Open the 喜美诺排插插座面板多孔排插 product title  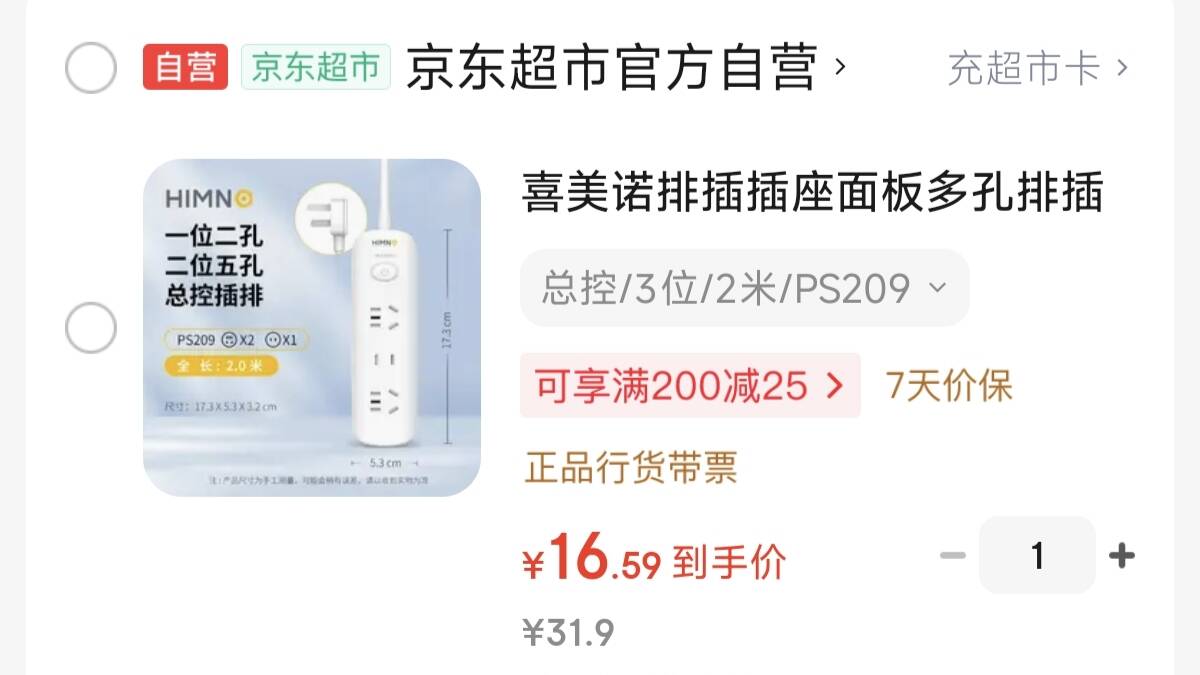[811, 194]
